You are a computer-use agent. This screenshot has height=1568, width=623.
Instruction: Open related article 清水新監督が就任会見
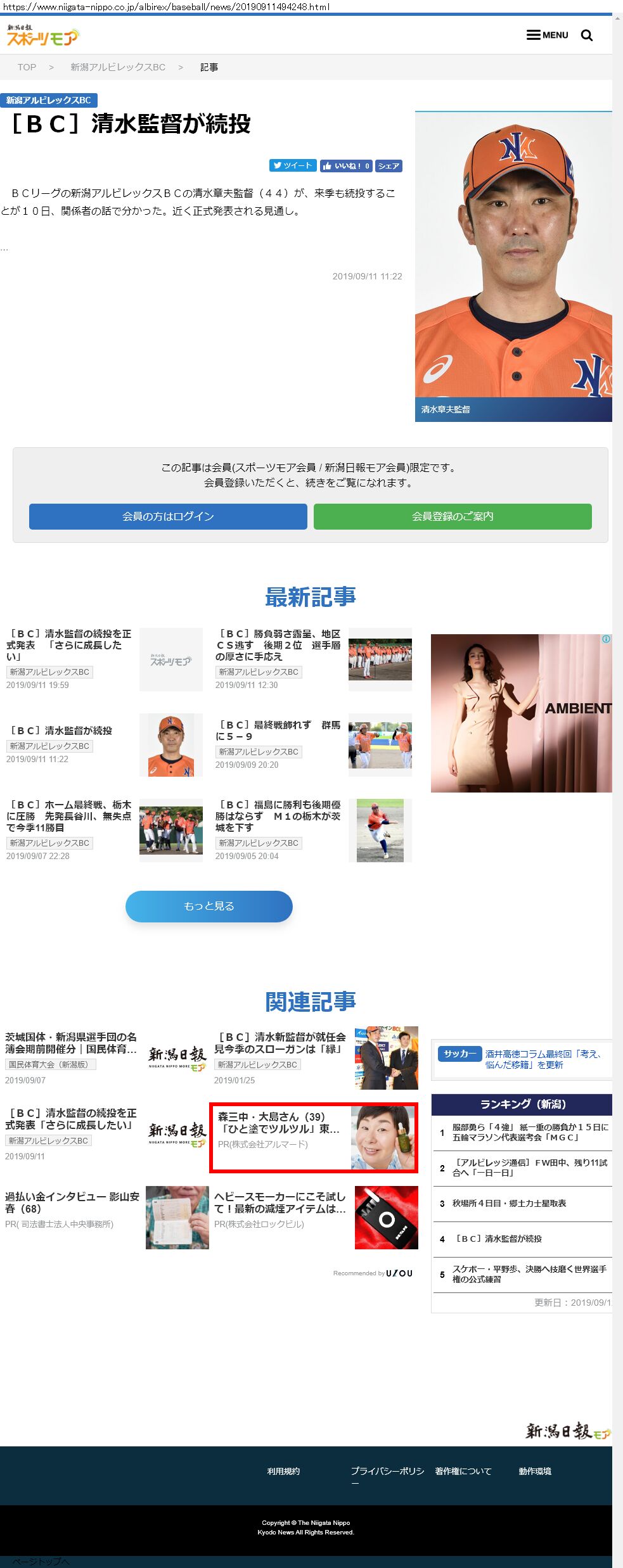tap(279, 1043)
